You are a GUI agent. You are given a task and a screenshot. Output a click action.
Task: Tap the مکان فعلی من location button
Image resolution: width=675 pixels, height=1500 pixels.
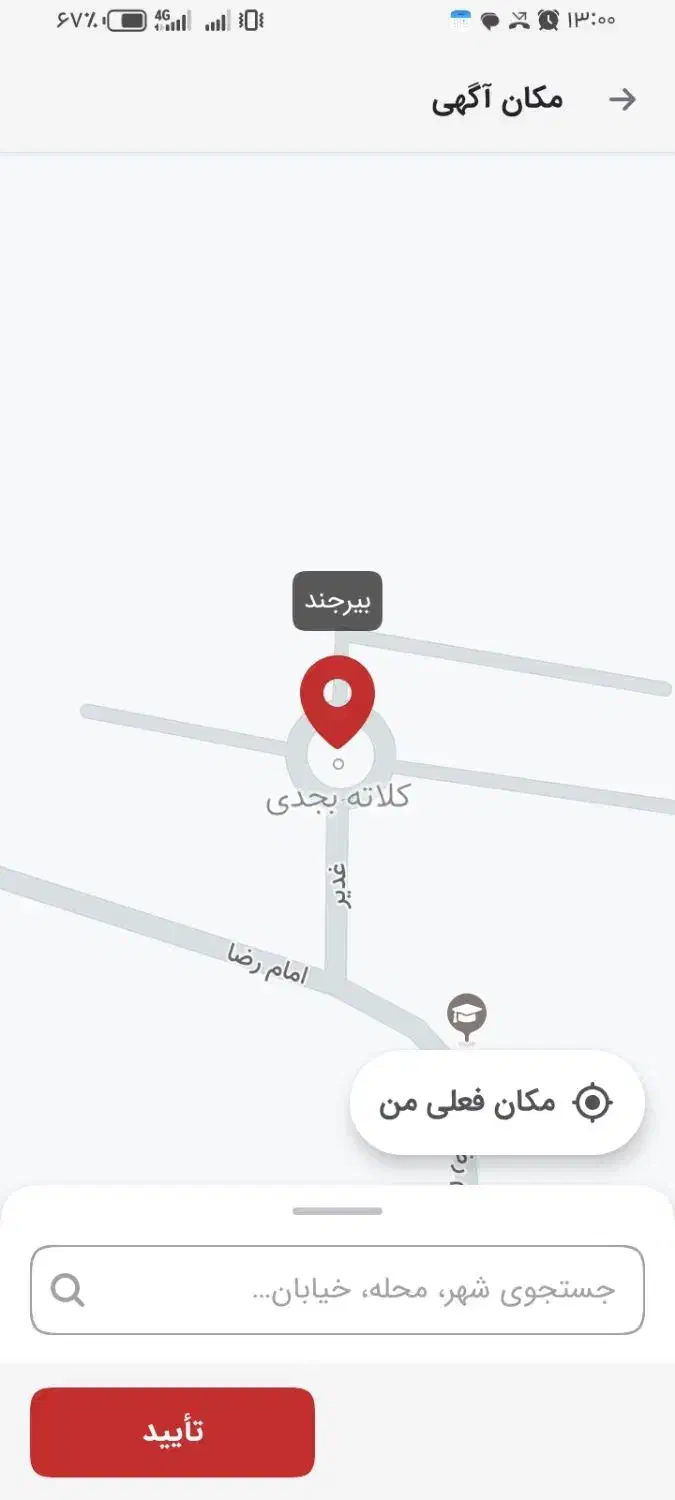pyautogui.click(x=497, y=1102)
